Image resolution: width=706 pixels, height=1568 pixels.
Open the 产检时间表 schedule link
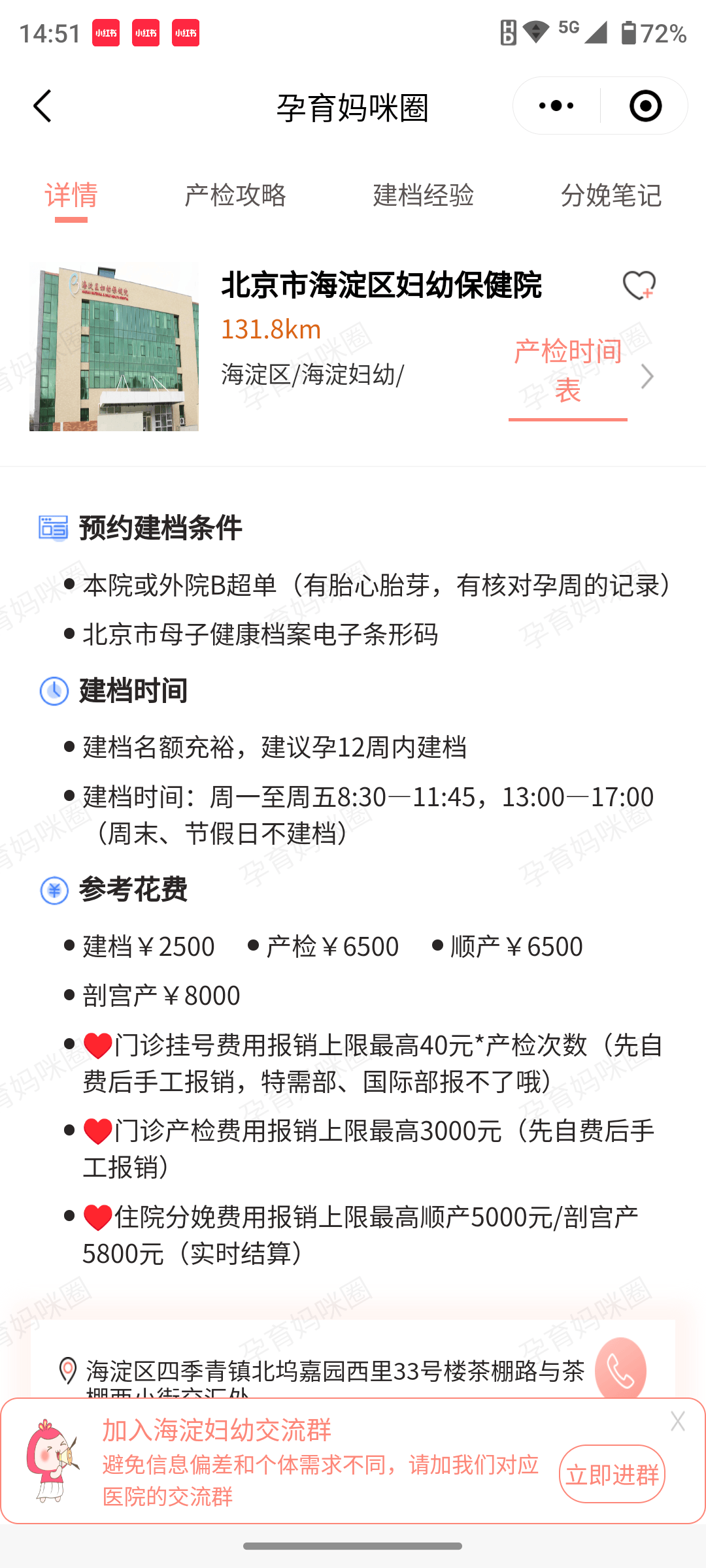click(x=568, y=370)
